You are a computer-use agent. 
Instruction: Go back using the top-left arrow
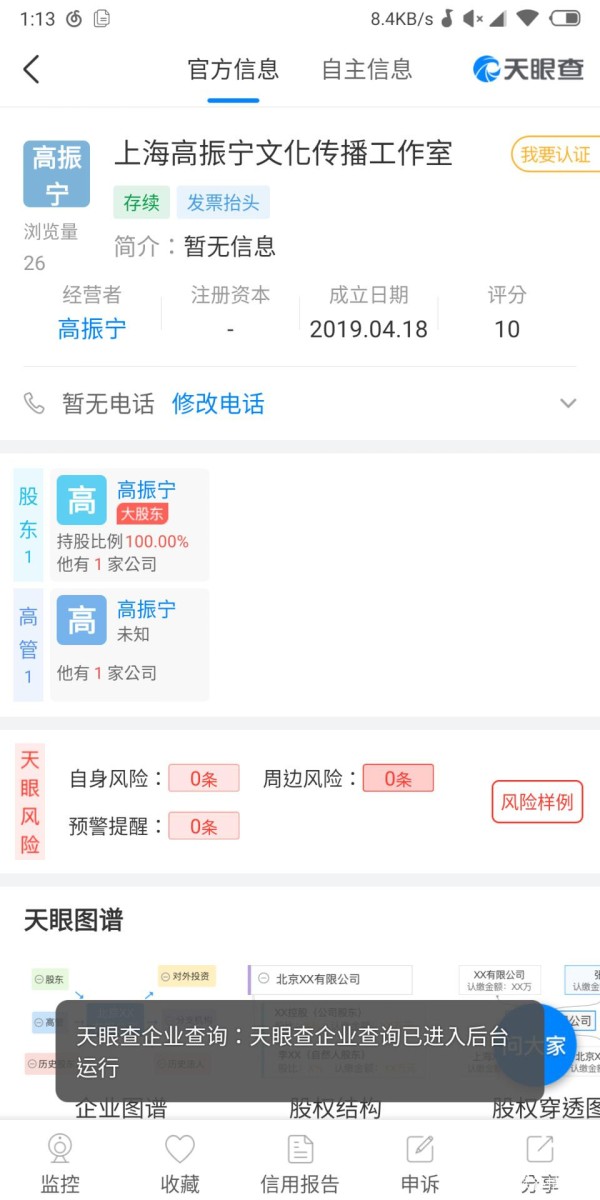[x=32, y=69]
